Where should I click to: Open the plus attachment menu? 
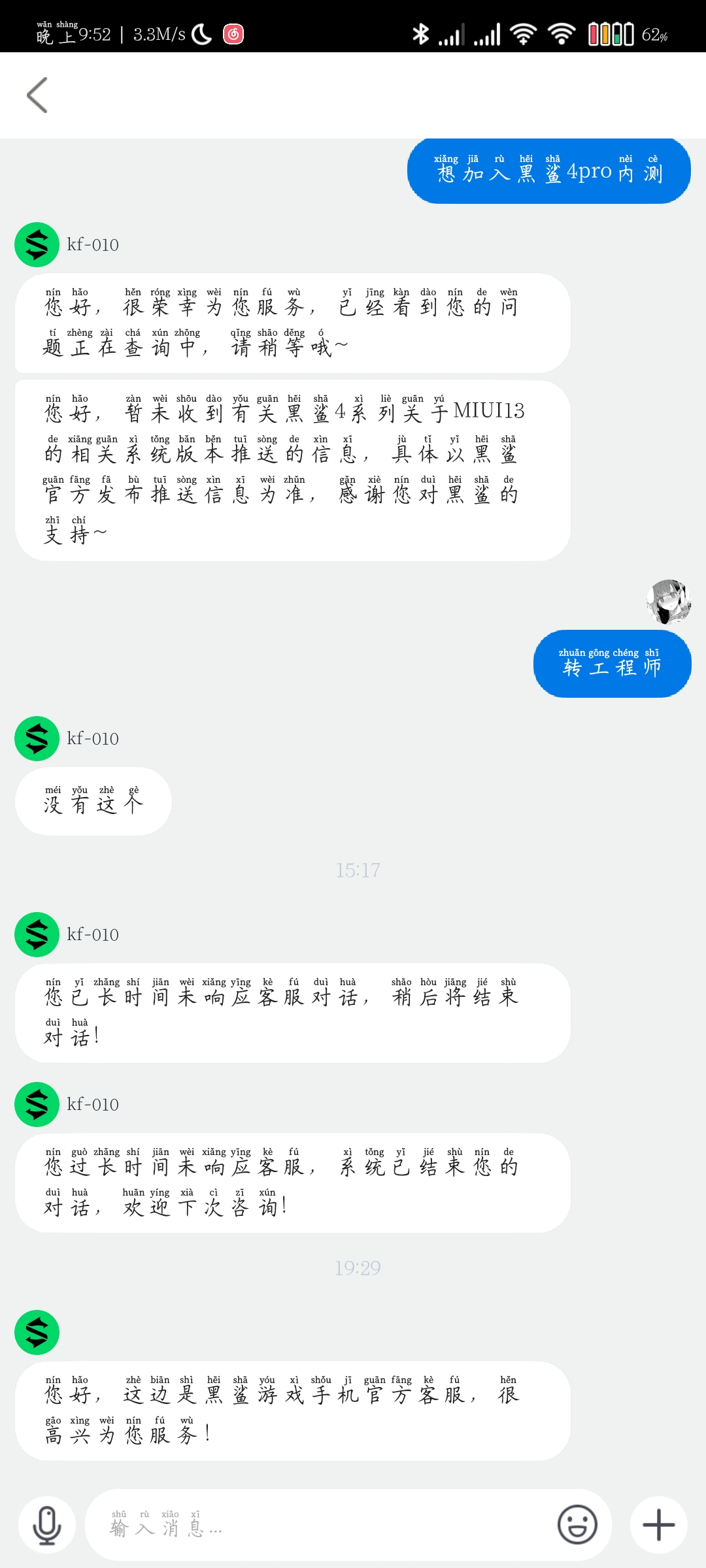pyautogui.click(x=658, y=1525)
